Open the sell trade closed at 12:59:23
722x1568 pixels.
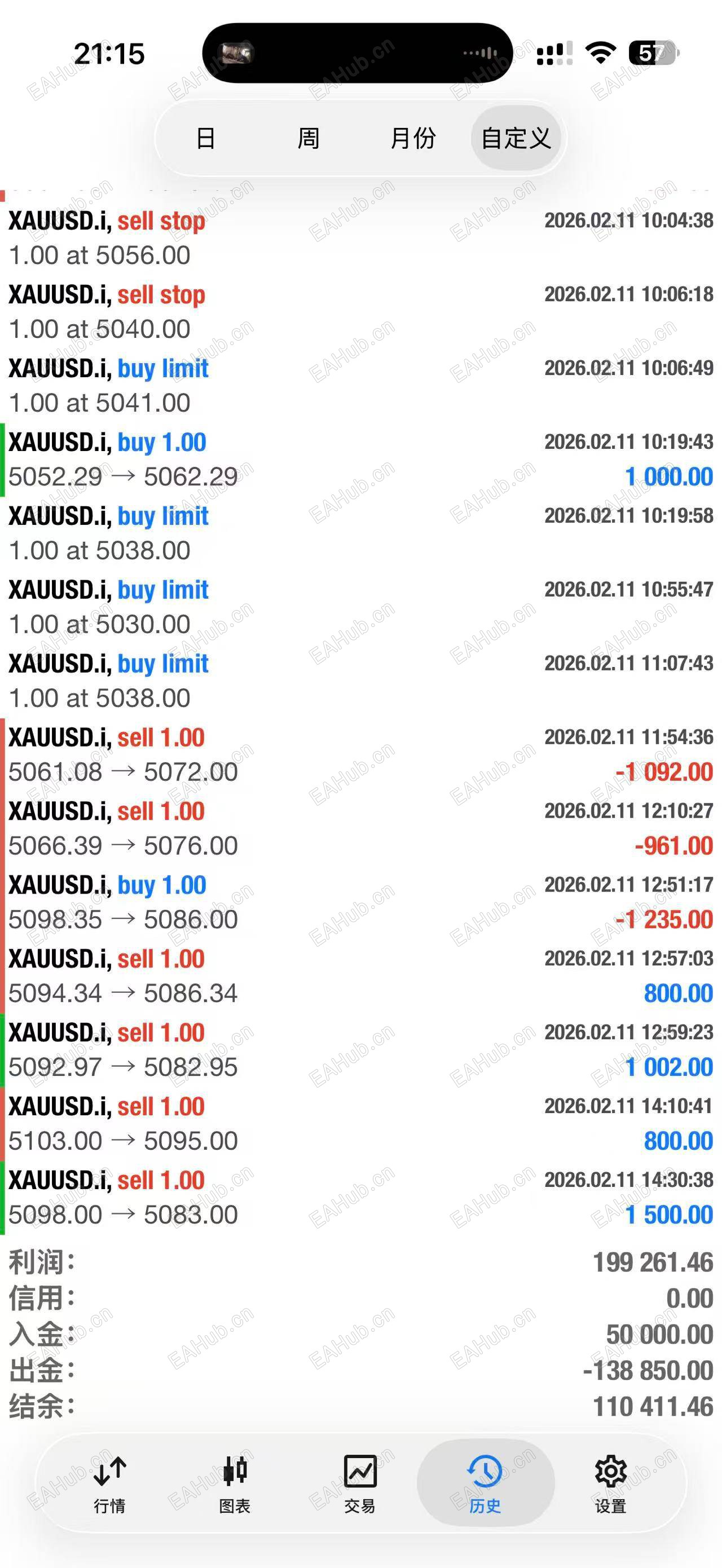tap(361, 1050)
